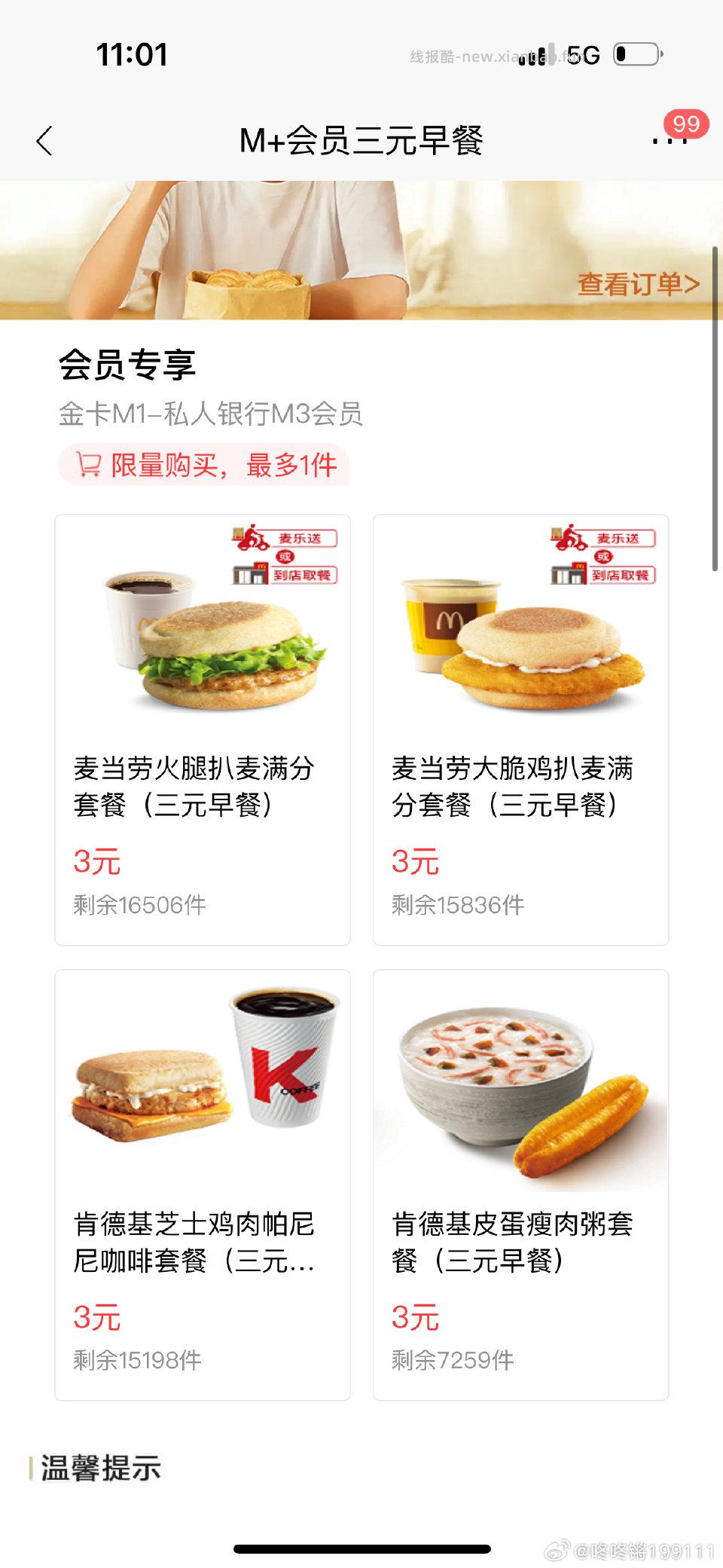Open 麦当劳大脆鸡扒麦满分套餐 card
Screen dimensions: 723x1568
pos(520,729)
